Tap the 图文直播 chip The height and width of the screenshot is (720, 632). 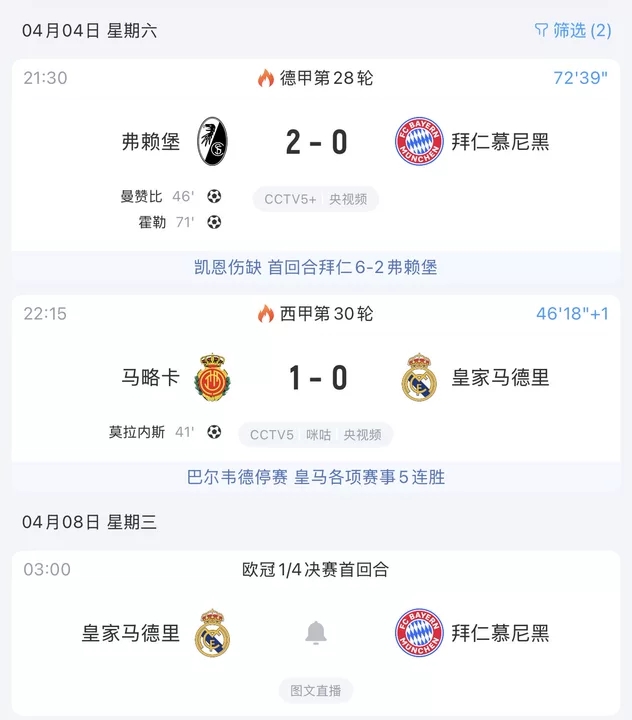(x=316, y=690)
